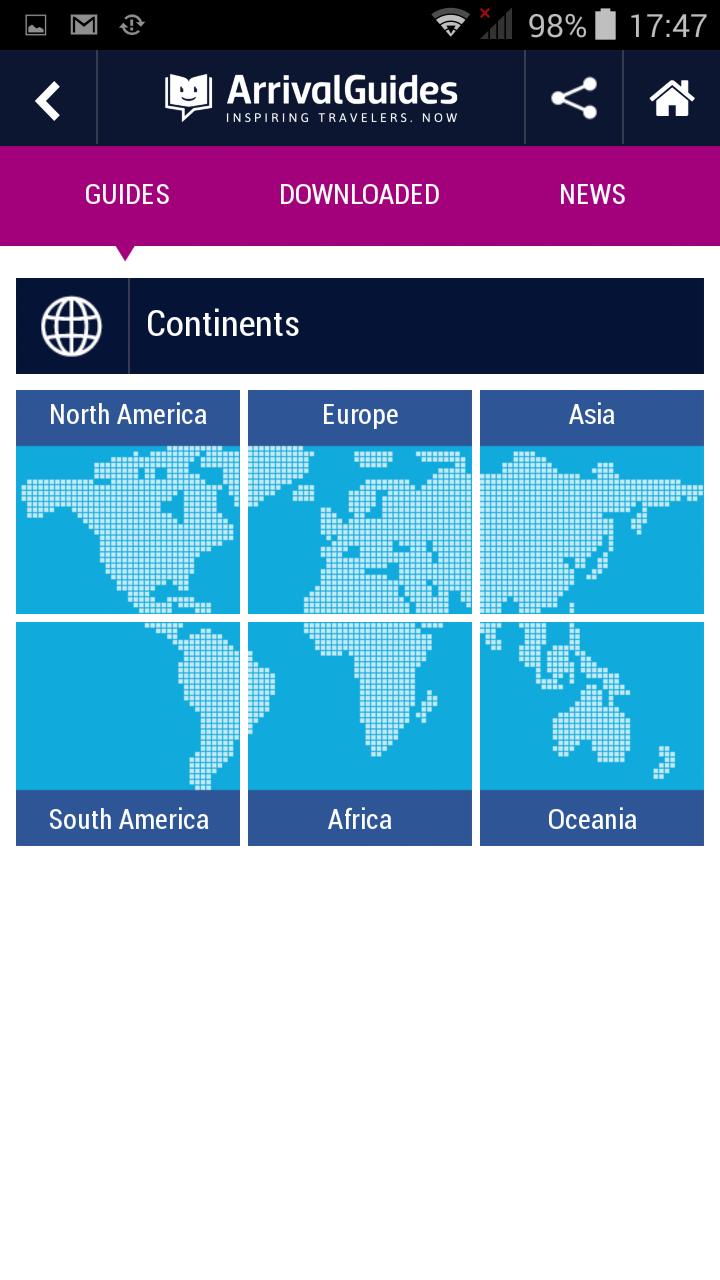Choose South America from the continents
This screenshot has width=720, height=1280.
pos(127,733)
